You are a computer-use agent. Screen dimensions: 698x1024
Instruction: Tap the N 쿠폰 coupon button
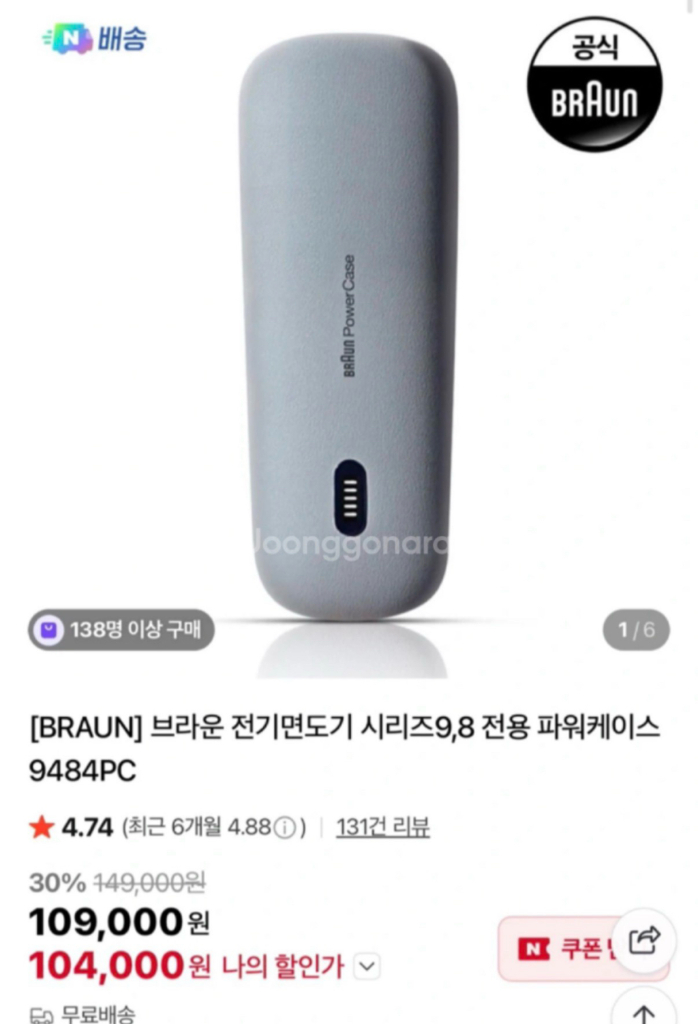560,948
